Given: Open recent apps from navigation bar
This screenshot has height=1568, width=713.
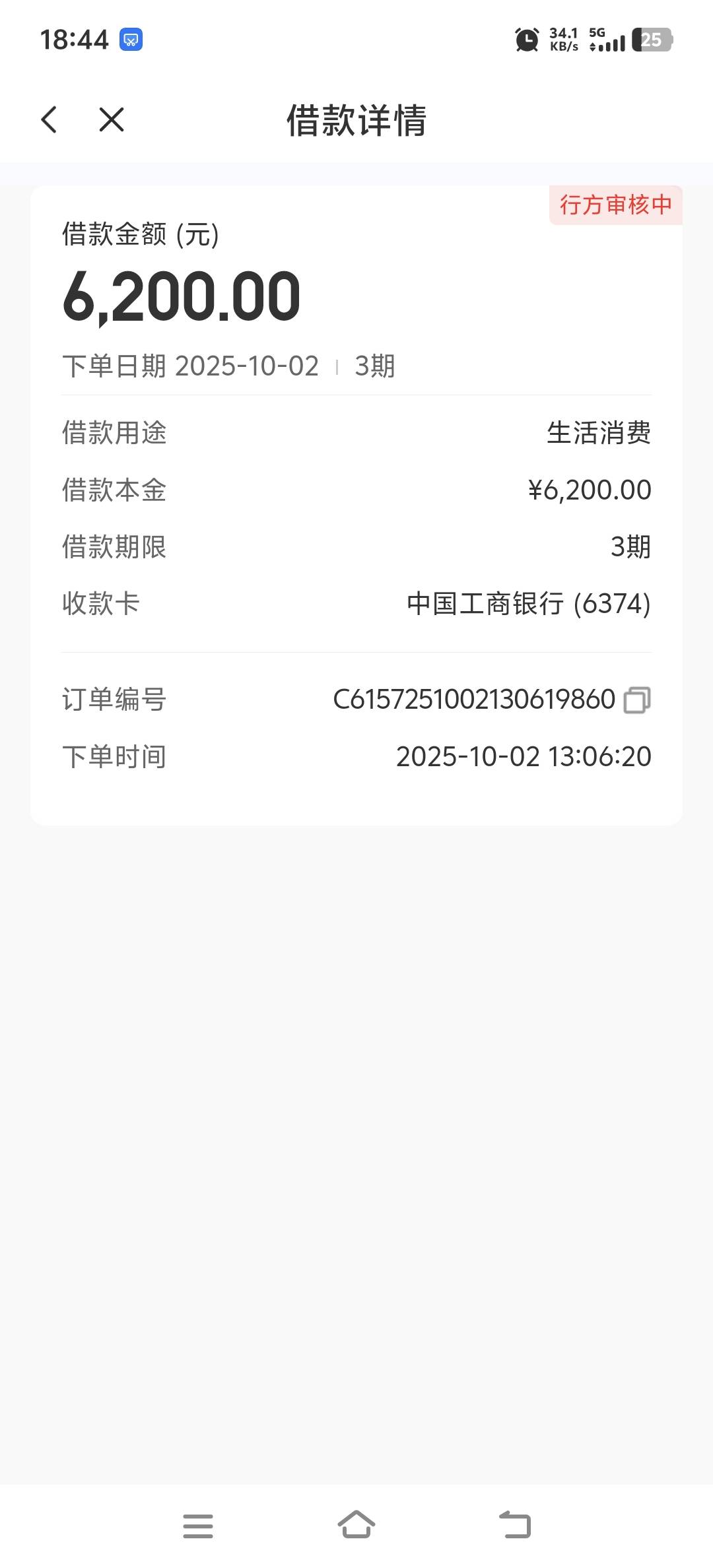Looking at the screenshot, I should [x=197, y=1526].
